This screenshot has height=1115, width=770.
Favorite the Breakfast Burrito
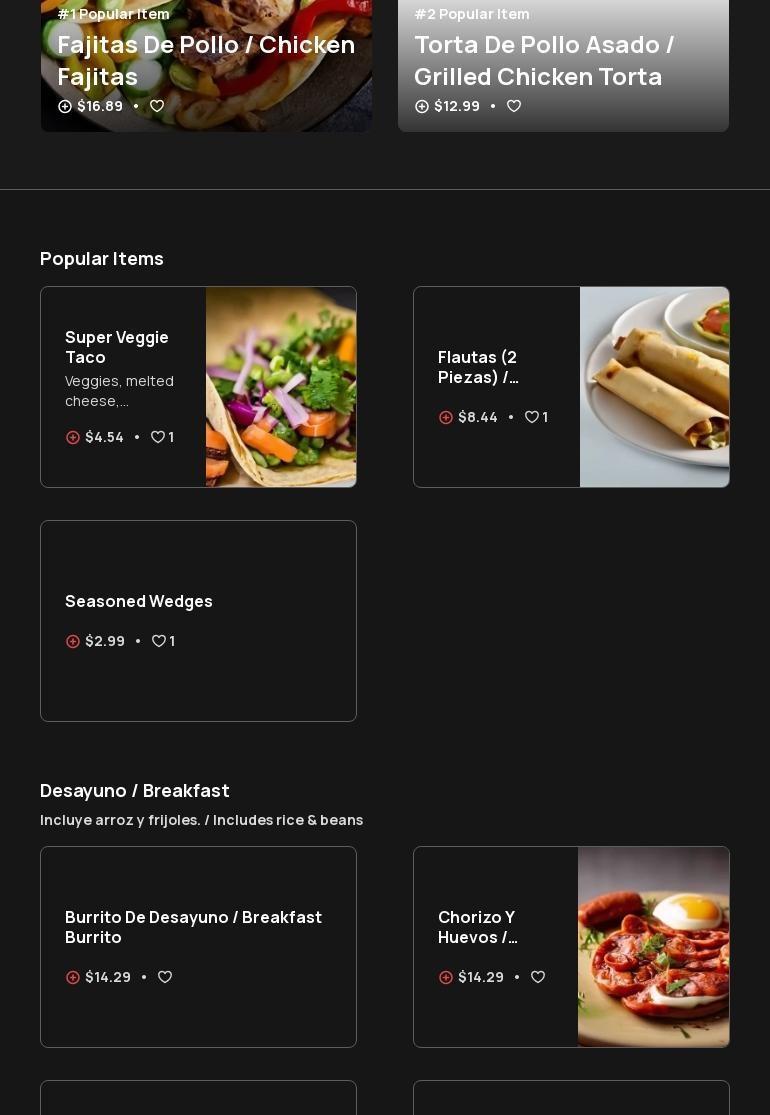point(165,978)
